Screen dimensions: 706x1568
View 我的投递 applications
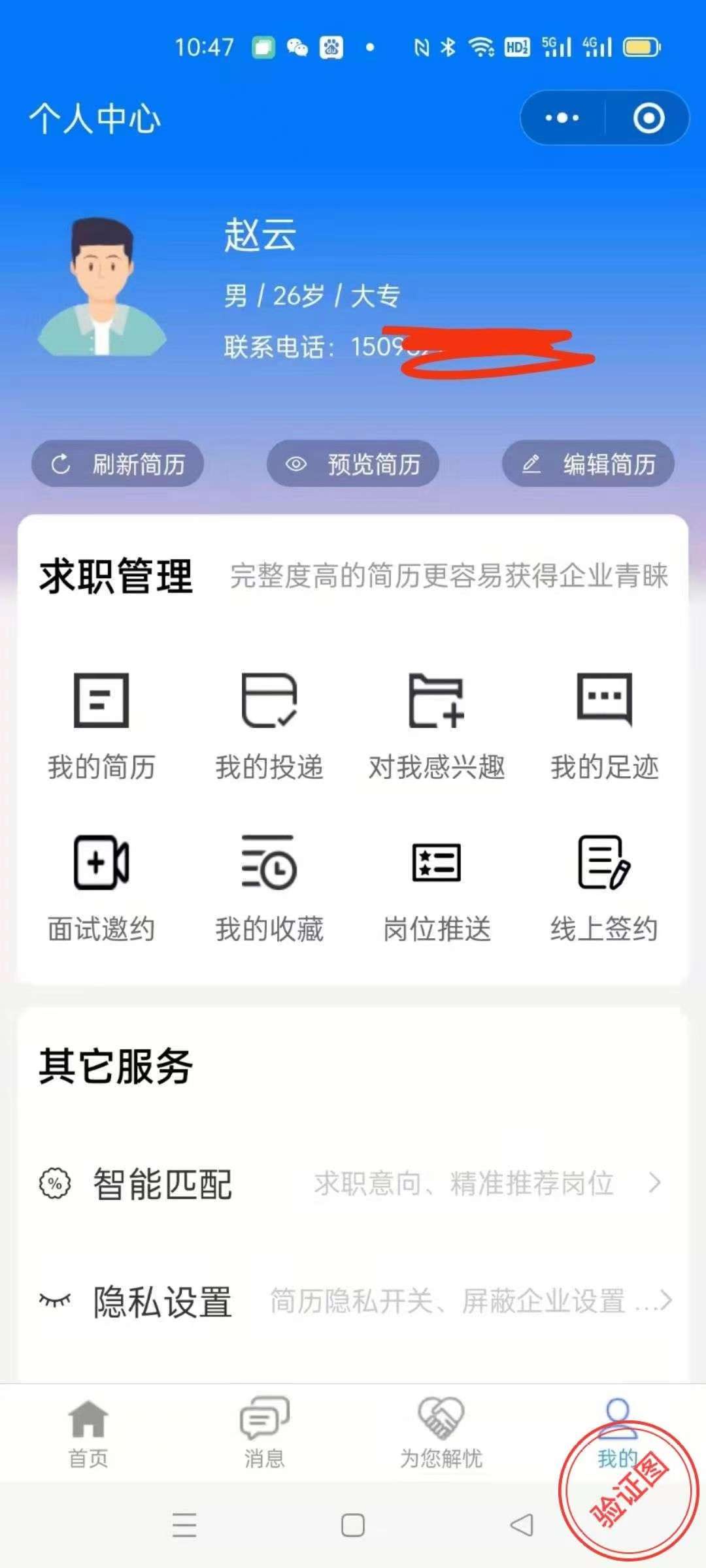coord(269,725)
